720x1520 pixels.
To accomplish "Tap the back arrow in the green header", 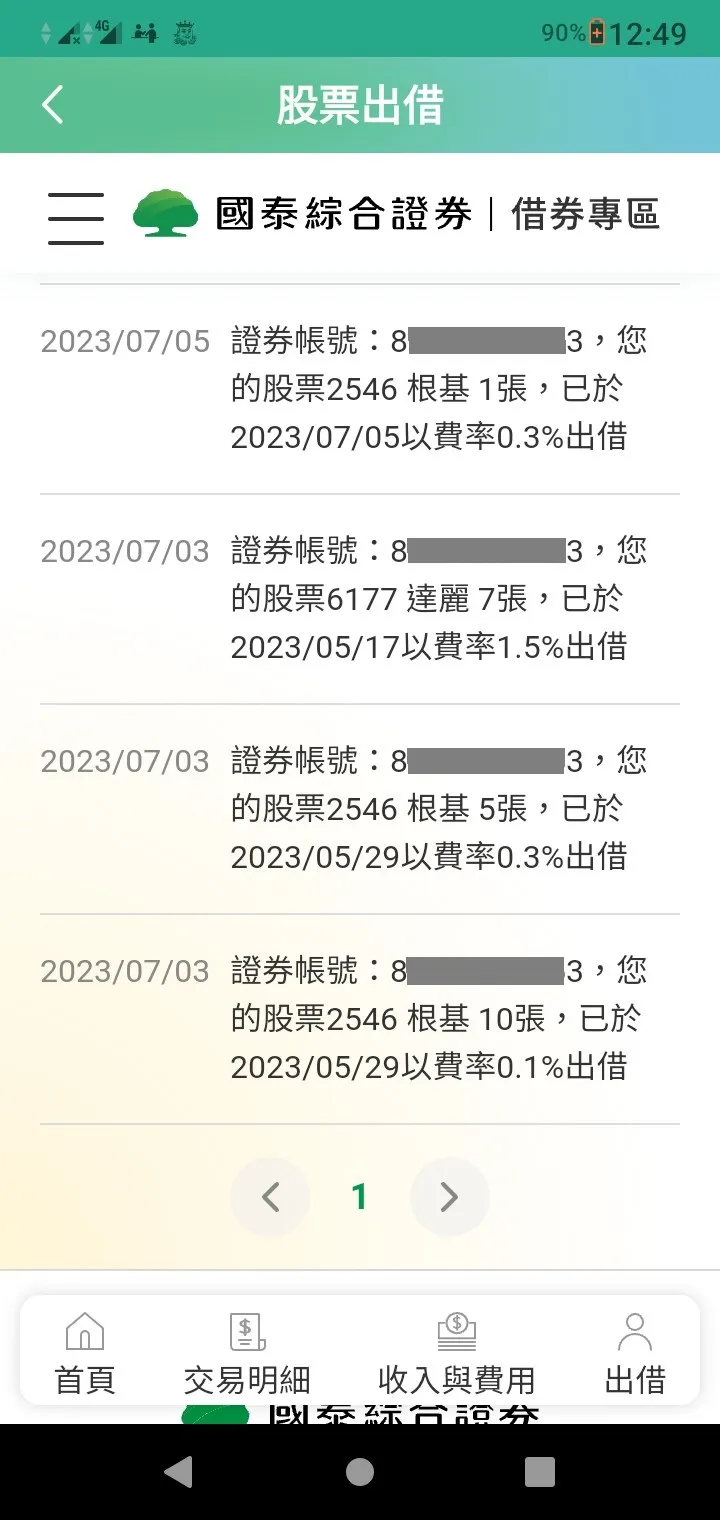I will pos(52,104).
